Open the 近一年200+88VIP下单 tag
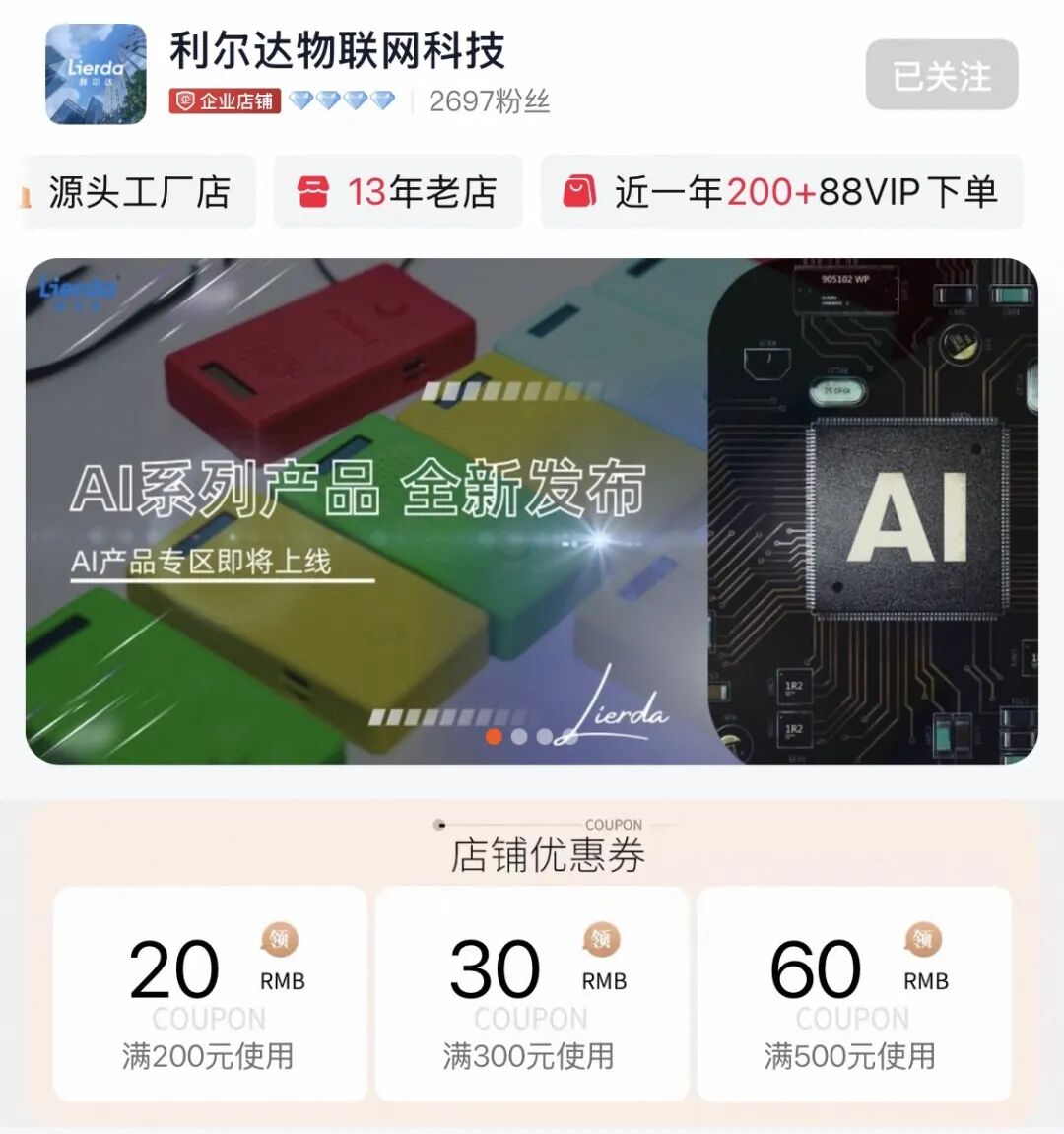This screenshot has height=1134, width=1064. tap(781, 192)
